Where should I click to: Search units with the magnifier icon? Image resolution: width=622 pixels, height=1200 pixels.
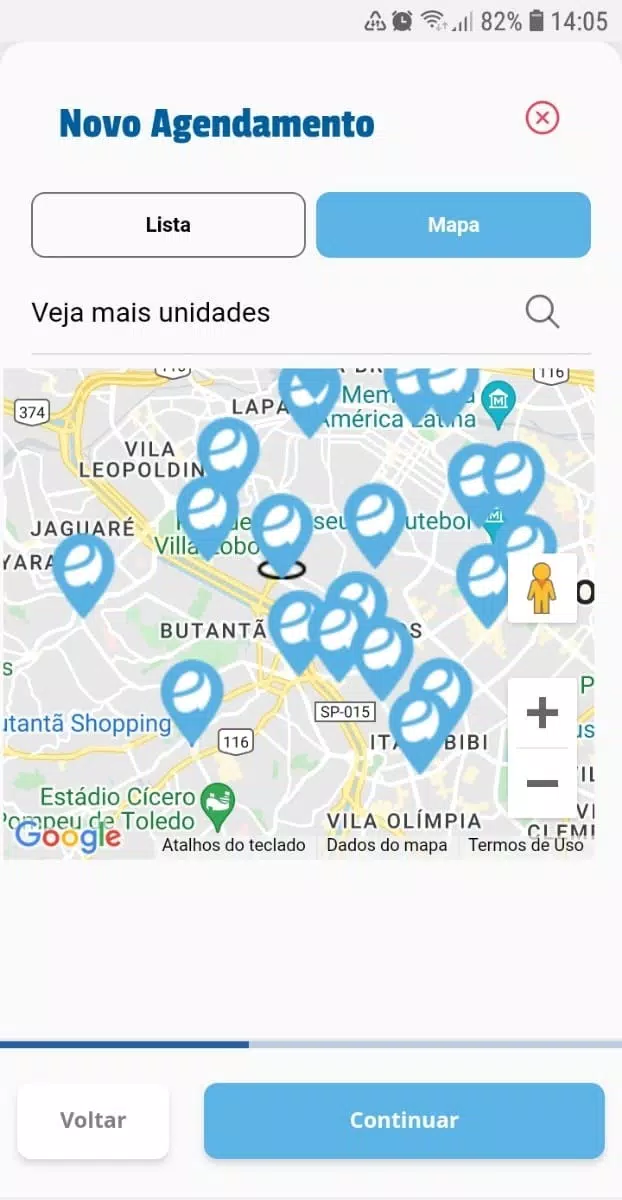(542, 312)
